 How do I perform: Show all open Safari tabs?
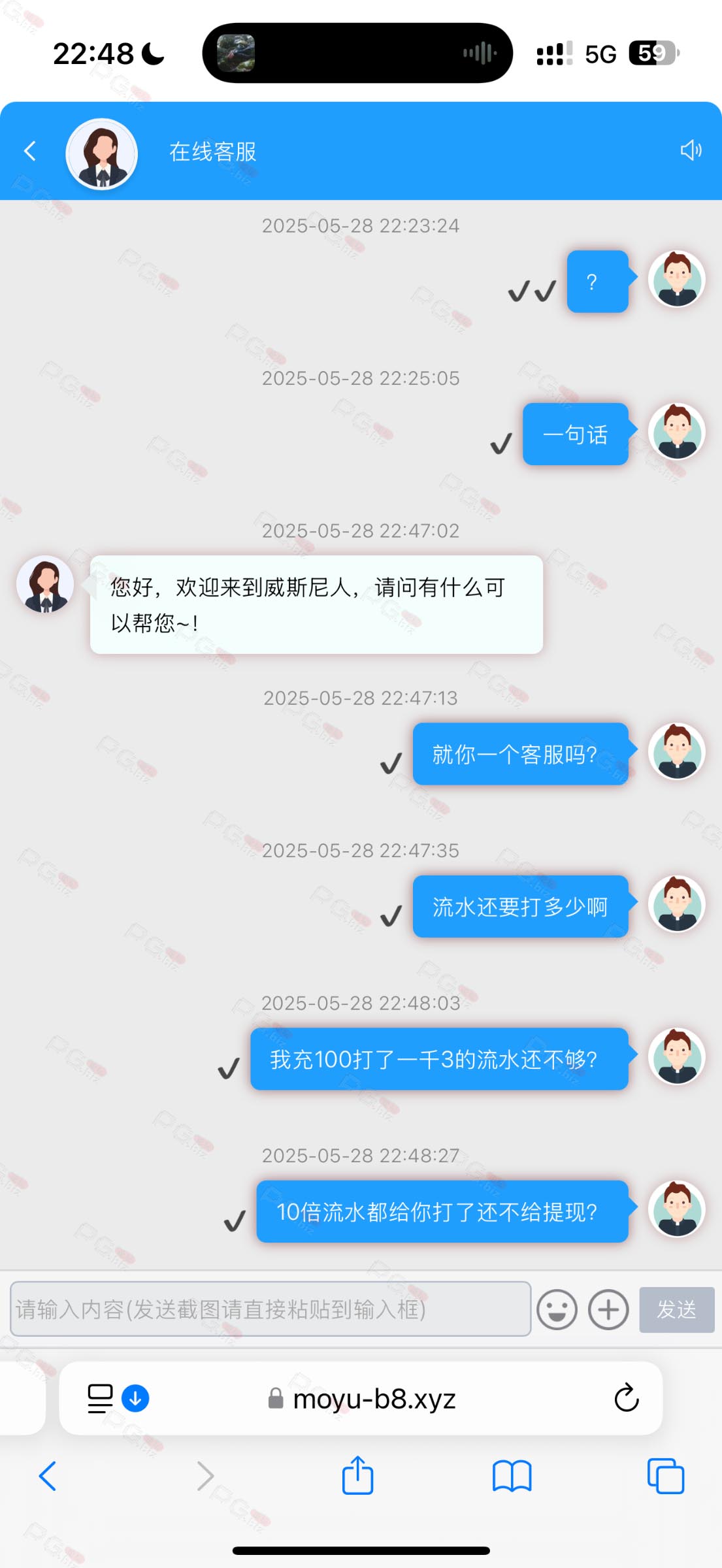pos(665,1476)
